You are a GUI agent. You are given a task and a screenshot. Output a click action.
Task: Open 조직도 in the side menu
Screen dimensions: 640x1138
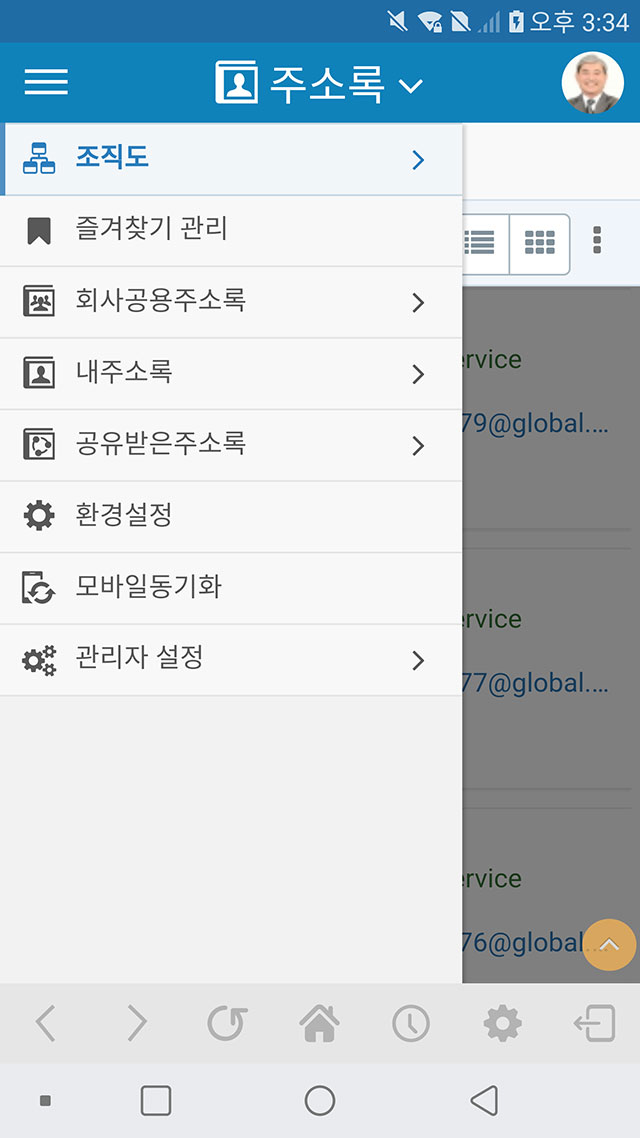231,160
